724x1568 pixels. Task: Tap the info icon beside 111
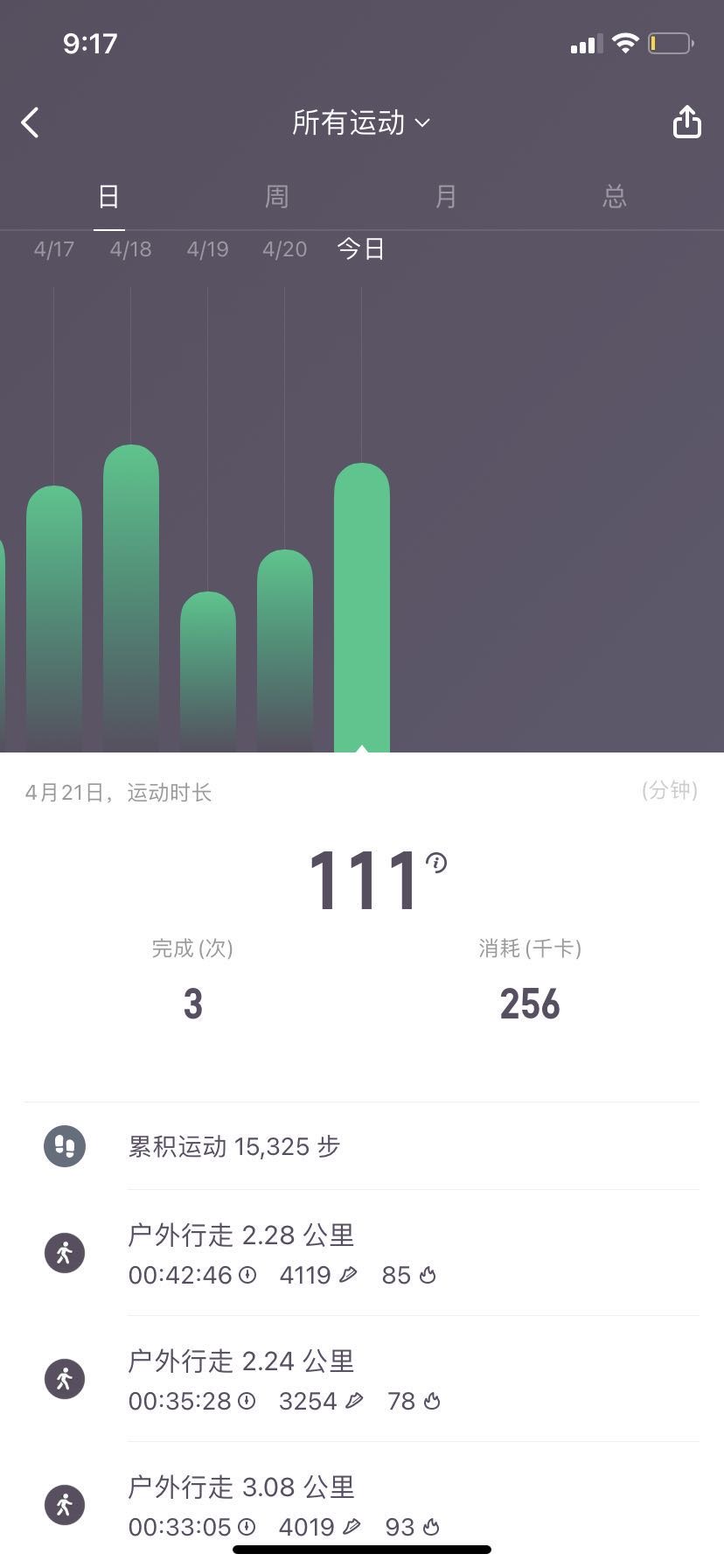436,863
